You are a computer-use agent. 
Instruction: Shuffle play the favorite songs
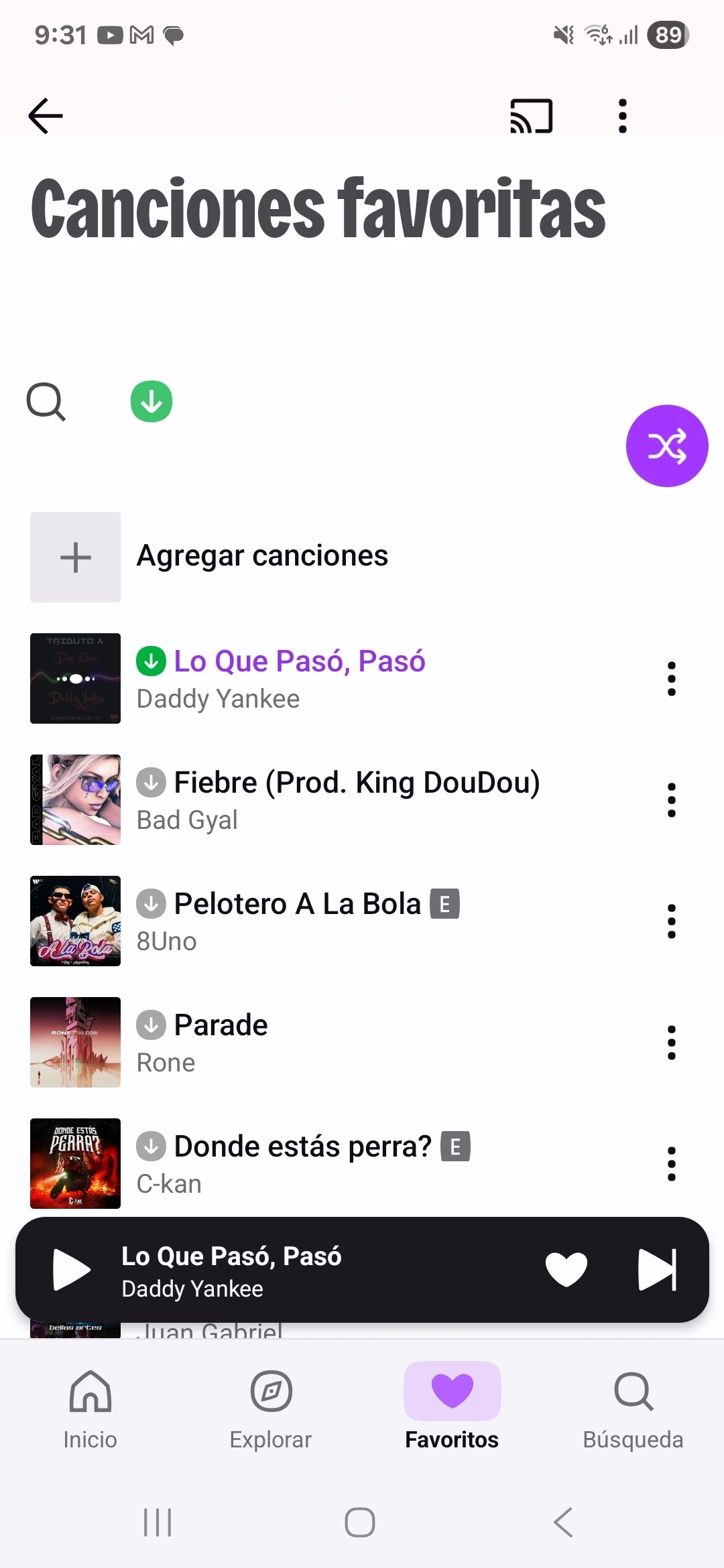click(667, 446)
